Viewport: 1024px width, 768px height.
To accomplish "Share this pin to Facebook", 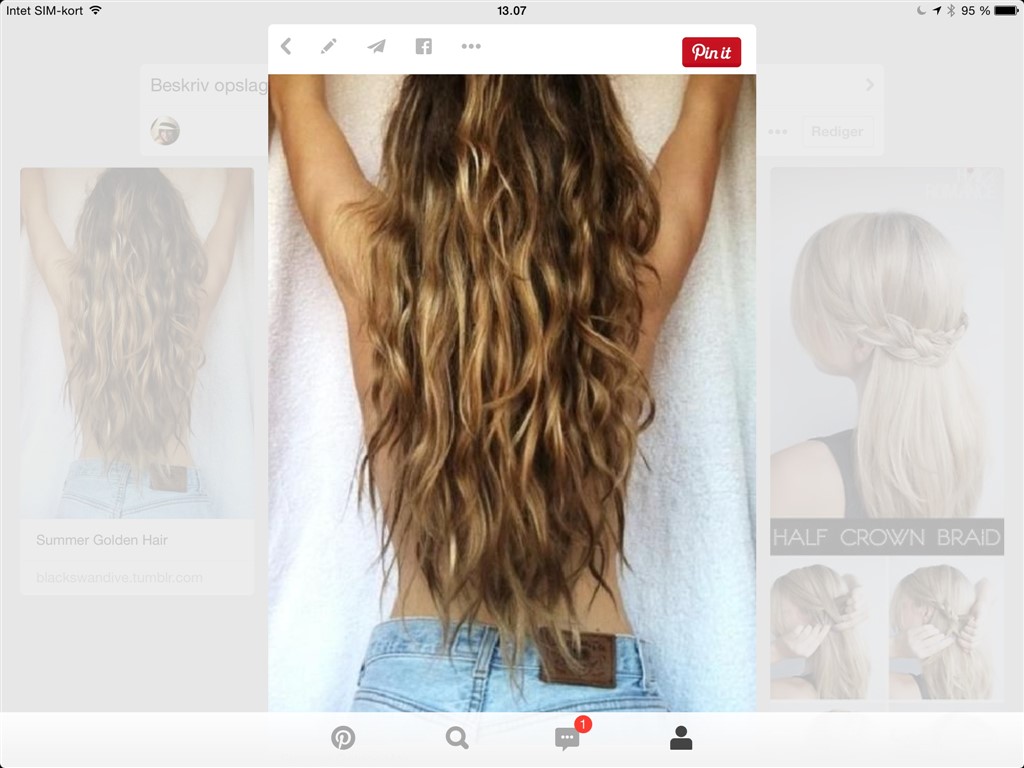I will click(x=424, y=46).
